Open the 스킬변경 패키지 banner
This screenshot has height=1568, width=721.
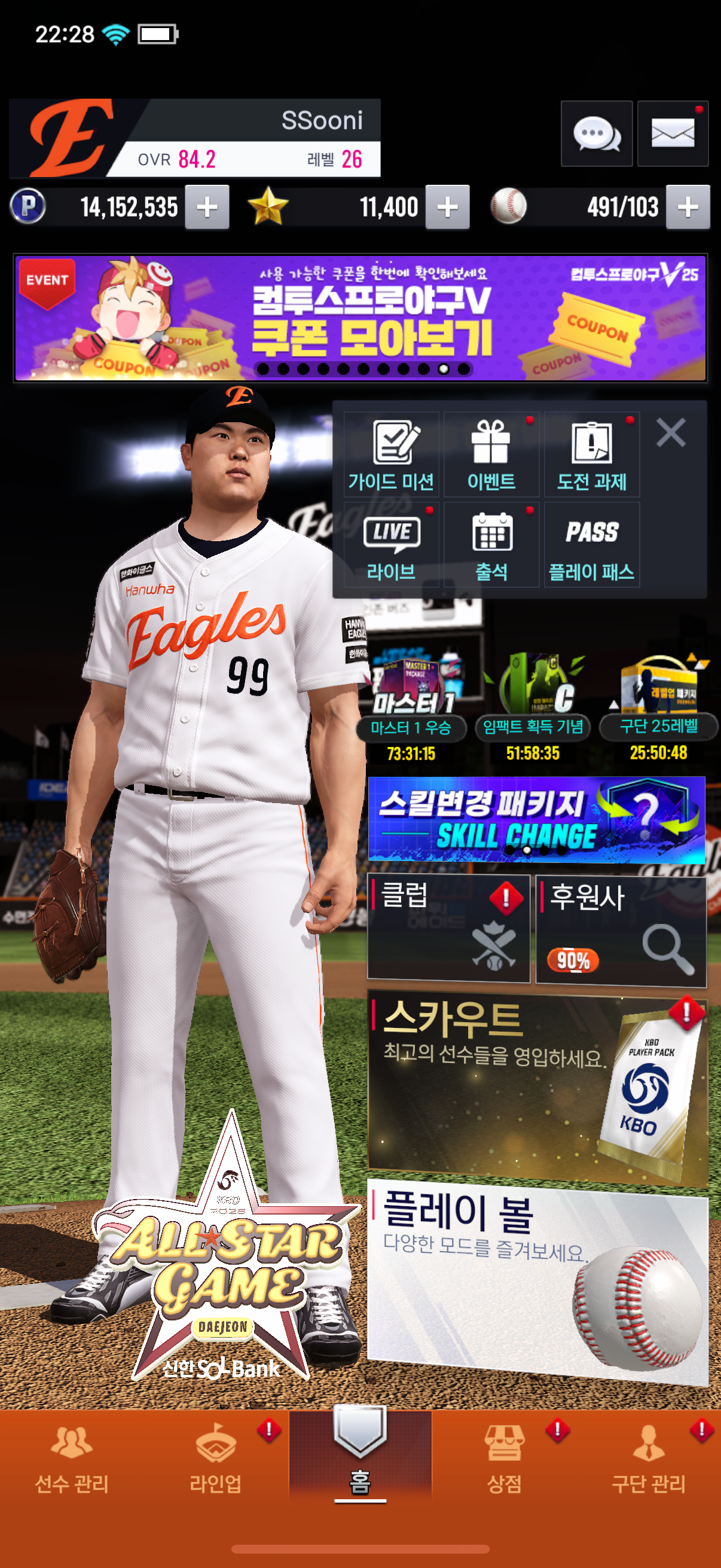pos(537,819)
